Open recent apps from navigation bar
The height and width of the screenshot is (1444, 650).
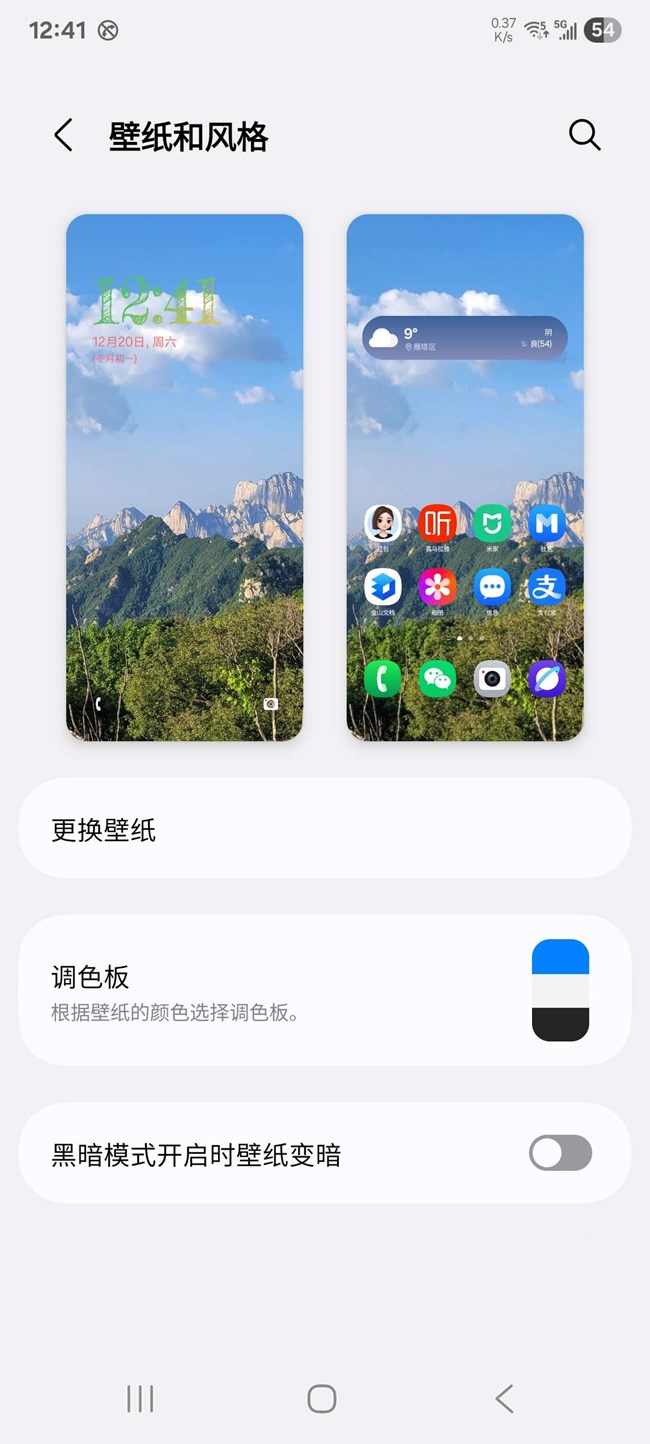pos(140,1398)
